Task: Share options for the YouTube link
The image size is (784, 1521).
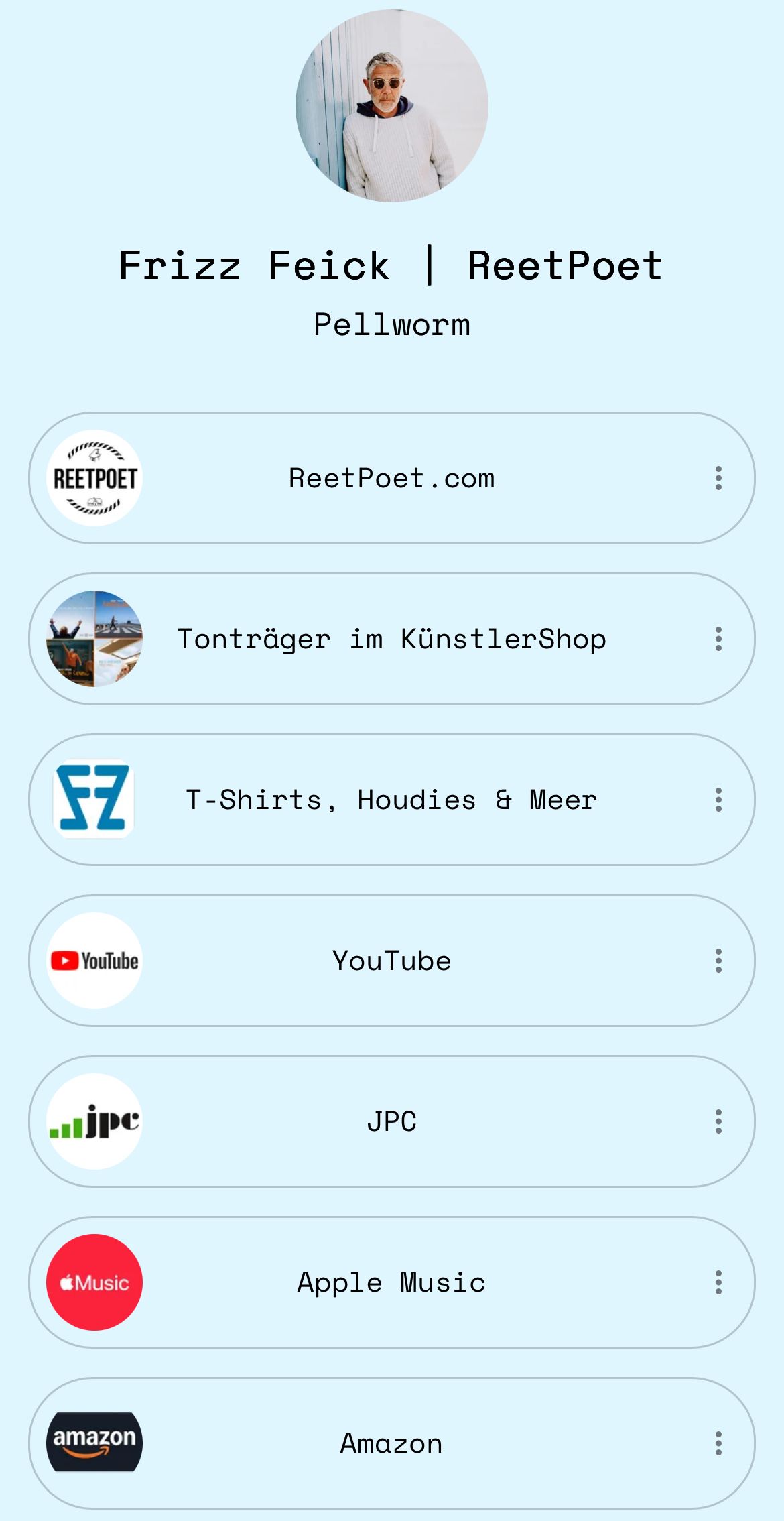Action: pyautogui.click(x=718, y=961)
